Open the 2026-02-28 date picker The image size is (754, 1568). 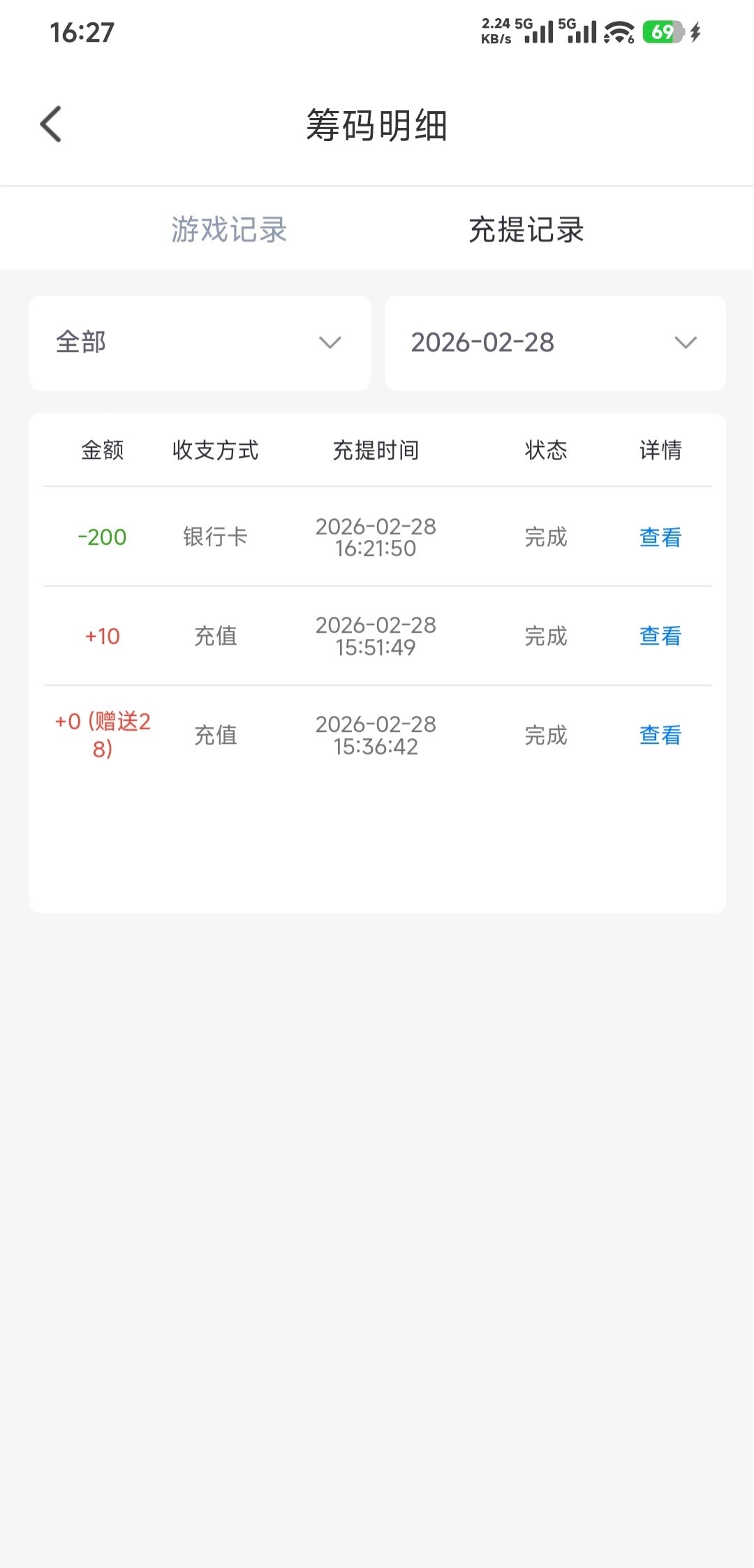pos(555,342)
